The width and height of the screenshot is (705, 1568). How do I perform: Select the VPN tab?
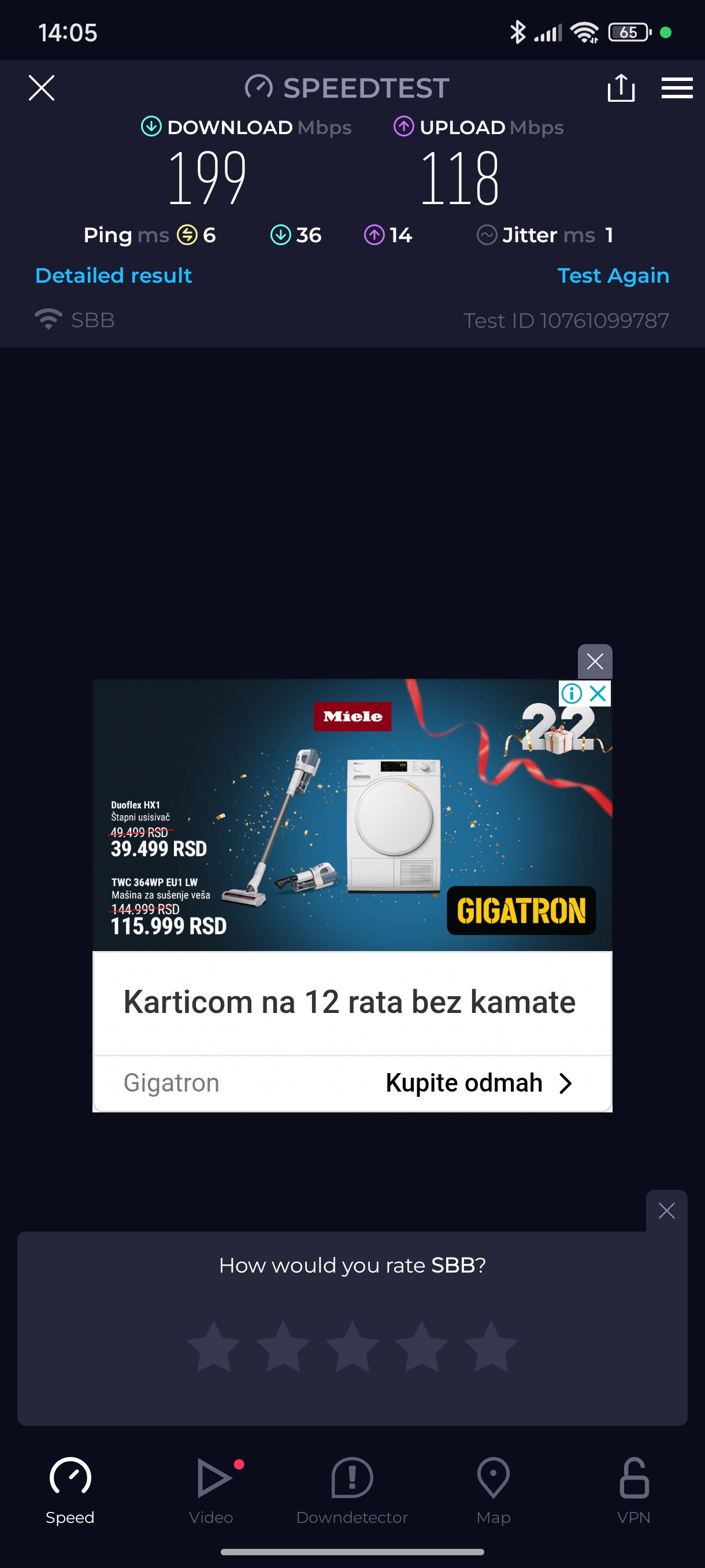click(633, 1489)
